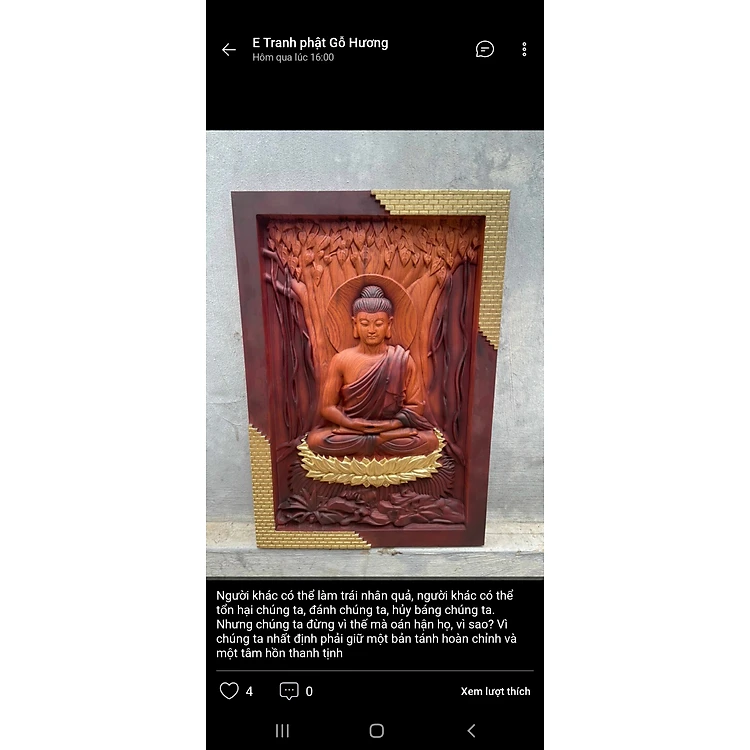Go to the home screen

[x=376, y=730]
